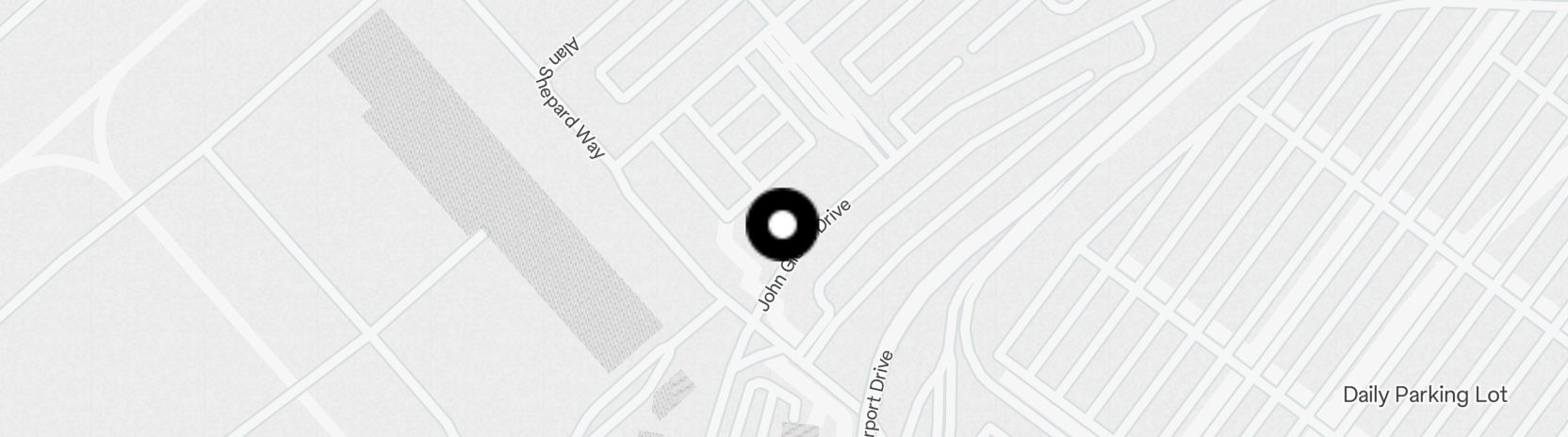The width and height of the screenshot is (1568, 437).
Task: Tap the location marker near John Glenn Drive
Action: coord(782,226)
